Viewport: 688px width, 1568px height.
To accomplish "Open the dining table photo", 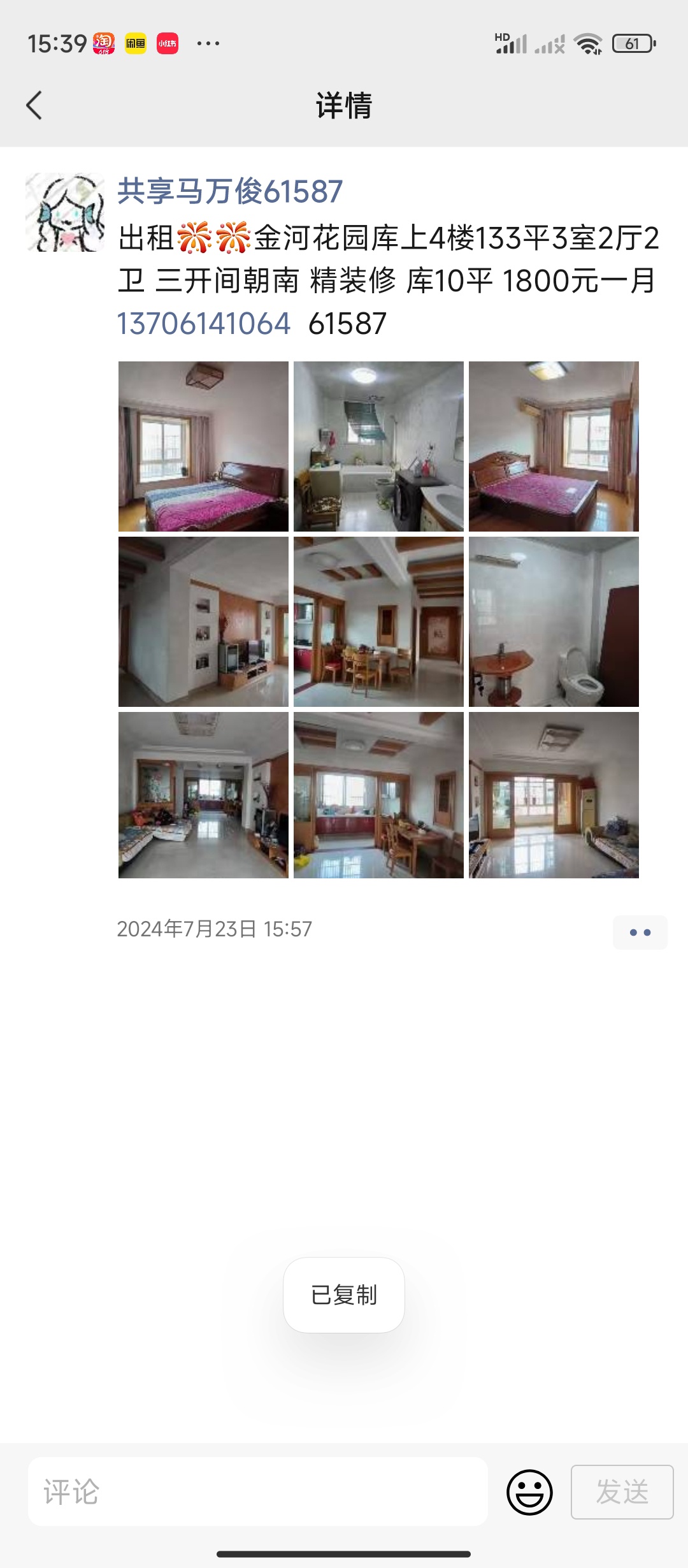I will (378, 621).
